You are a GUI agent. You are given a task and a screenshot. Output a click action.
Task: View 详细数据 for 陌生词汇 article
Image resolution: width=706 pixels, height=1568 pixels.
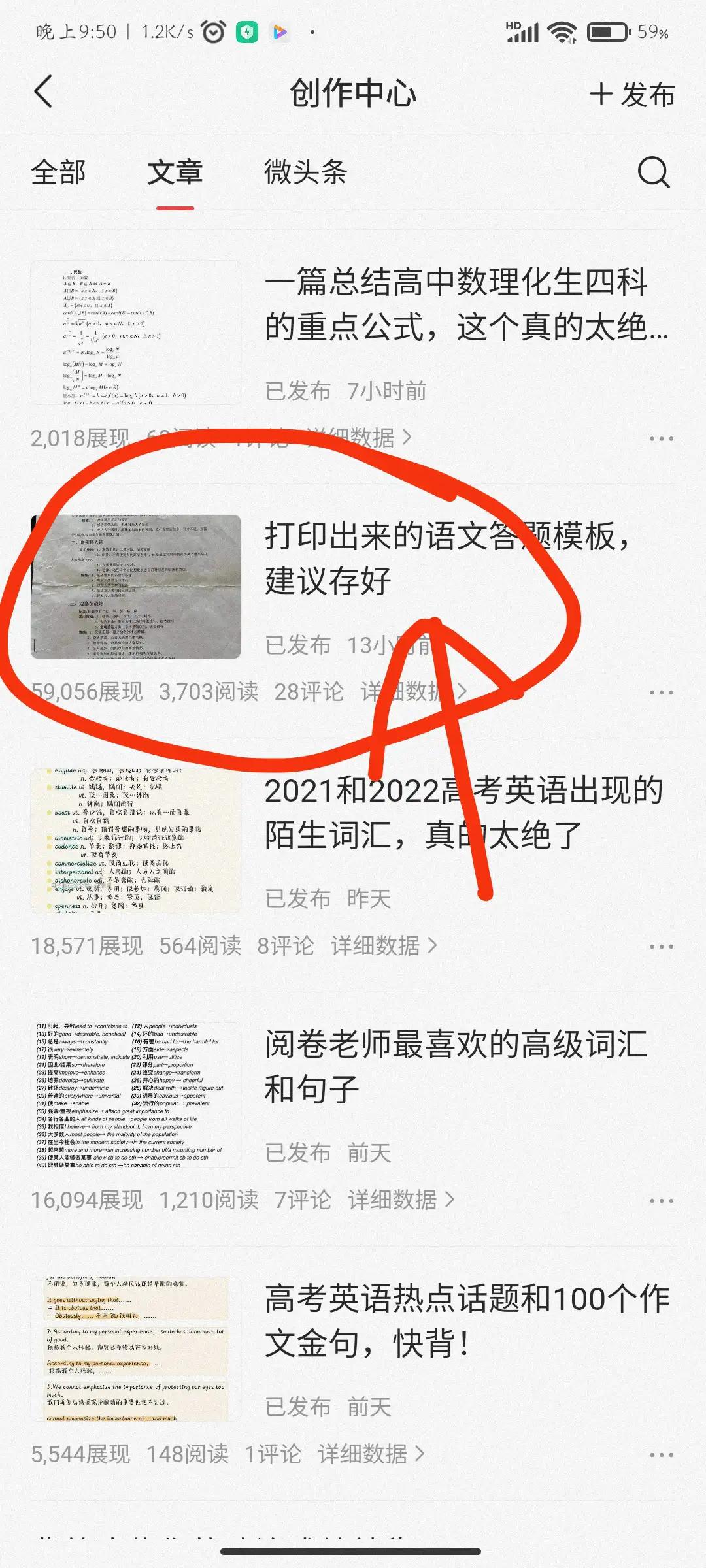(384, 946)
